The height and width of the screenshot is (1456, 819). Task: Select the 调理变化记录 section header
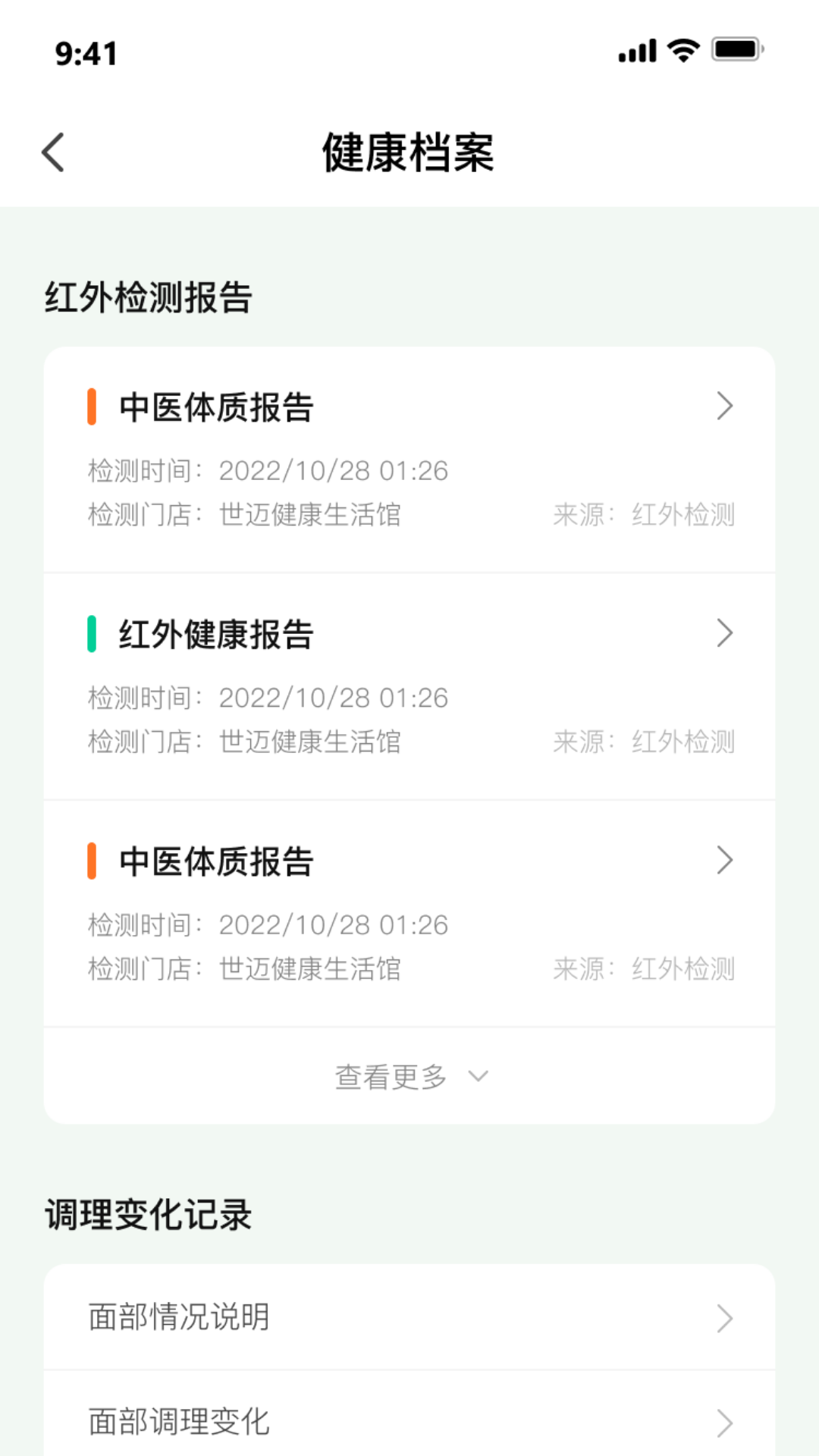click(x=149, y=1215)
